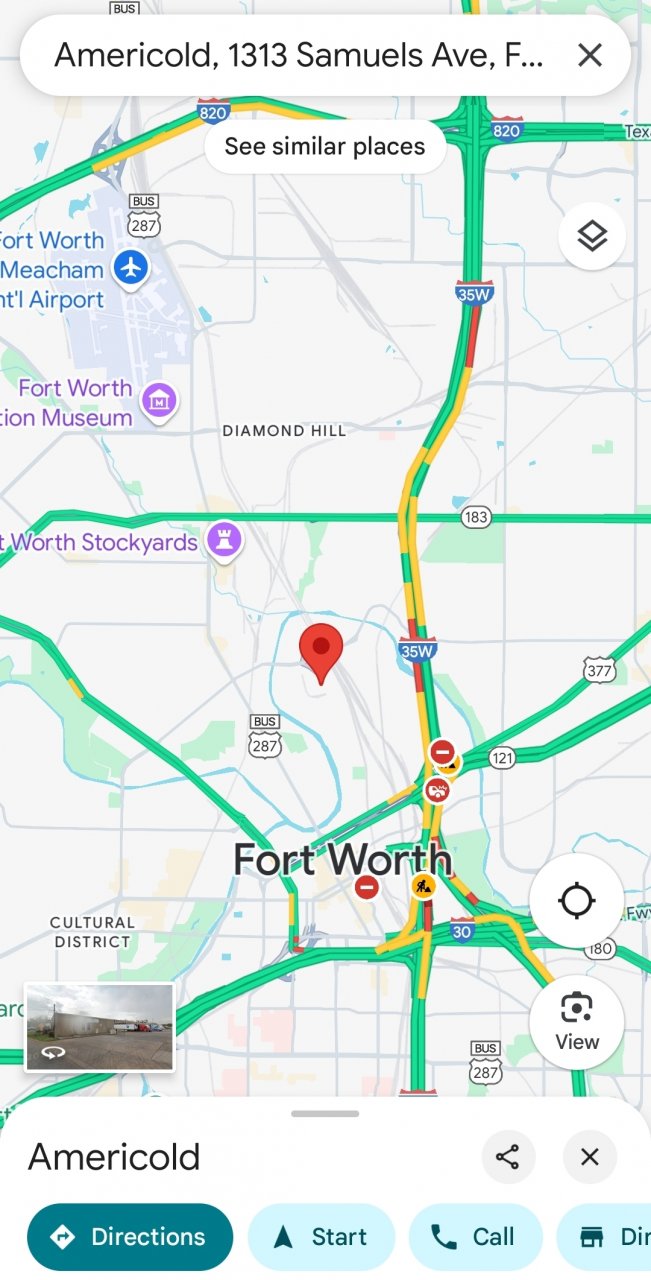Open the Meacham Airport map marker

click(130, 268)
